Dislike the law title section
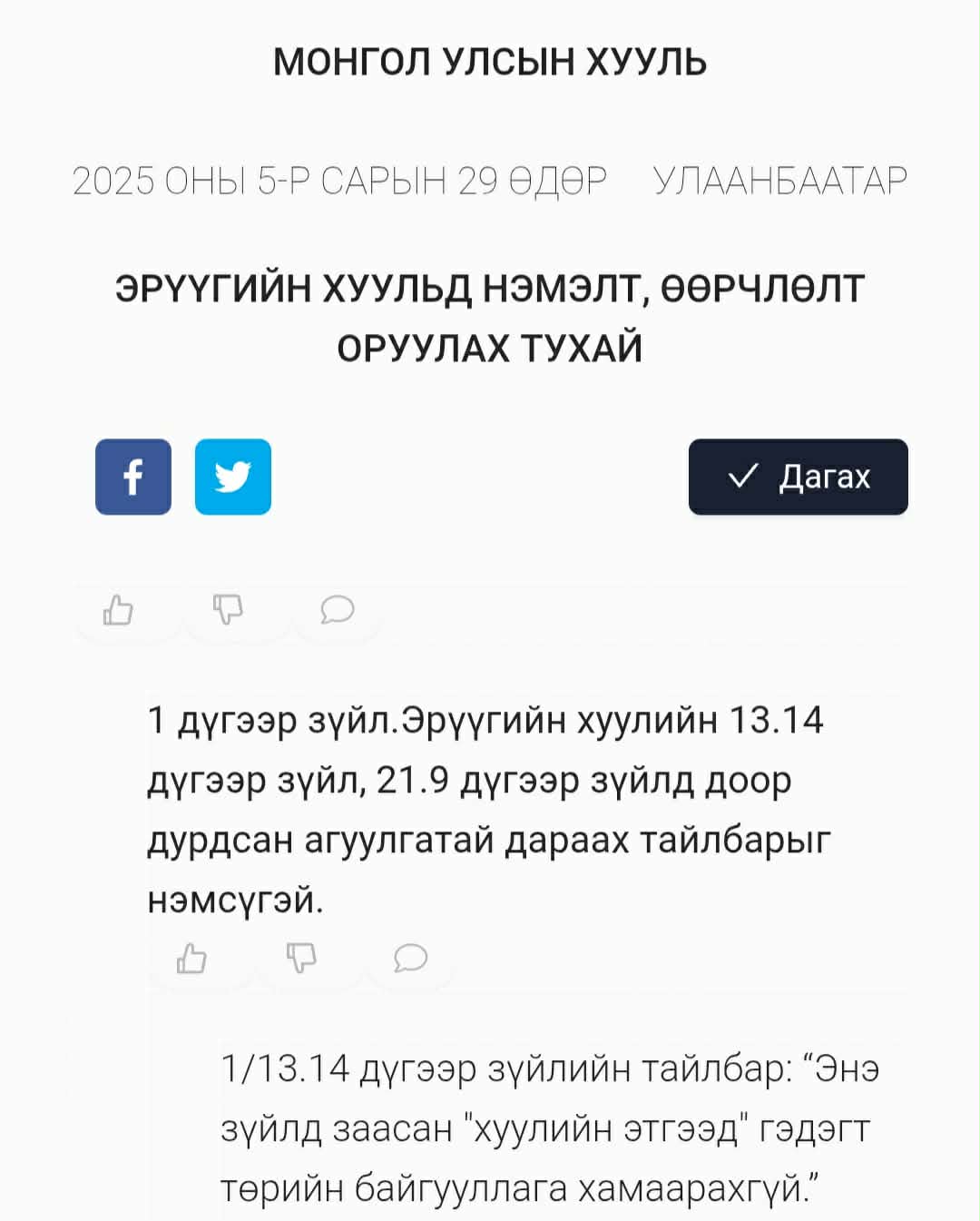 point(227,609)
